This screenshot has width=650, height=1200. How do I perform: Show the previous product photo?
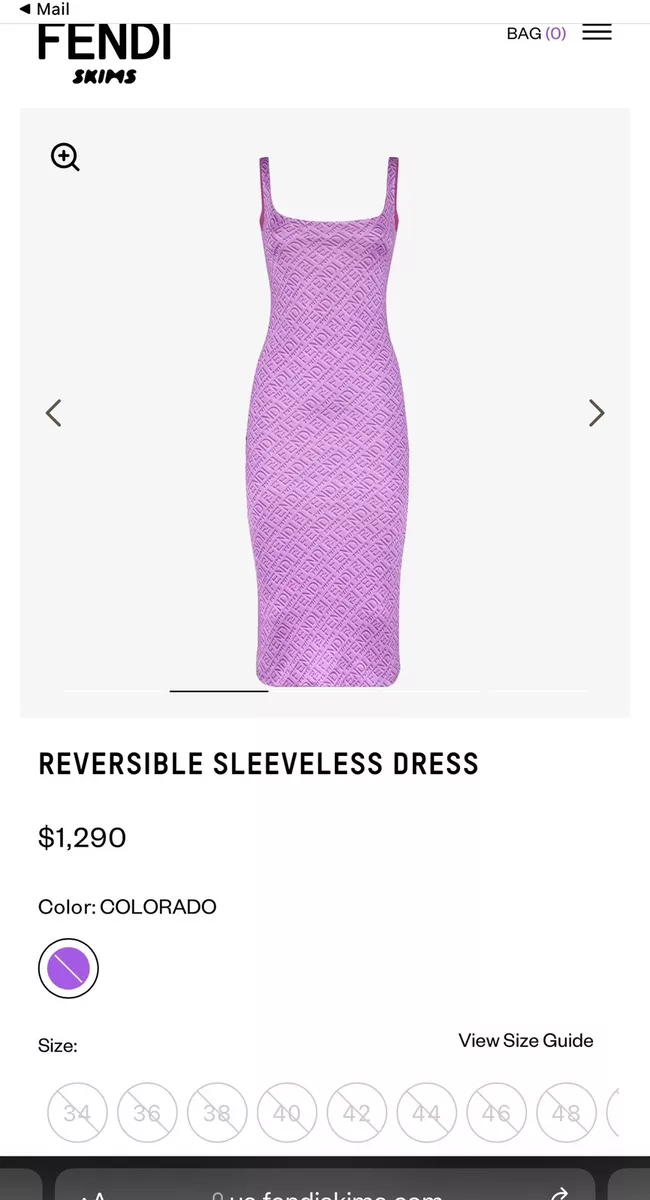pyautogui.click(x=54, y=413)
